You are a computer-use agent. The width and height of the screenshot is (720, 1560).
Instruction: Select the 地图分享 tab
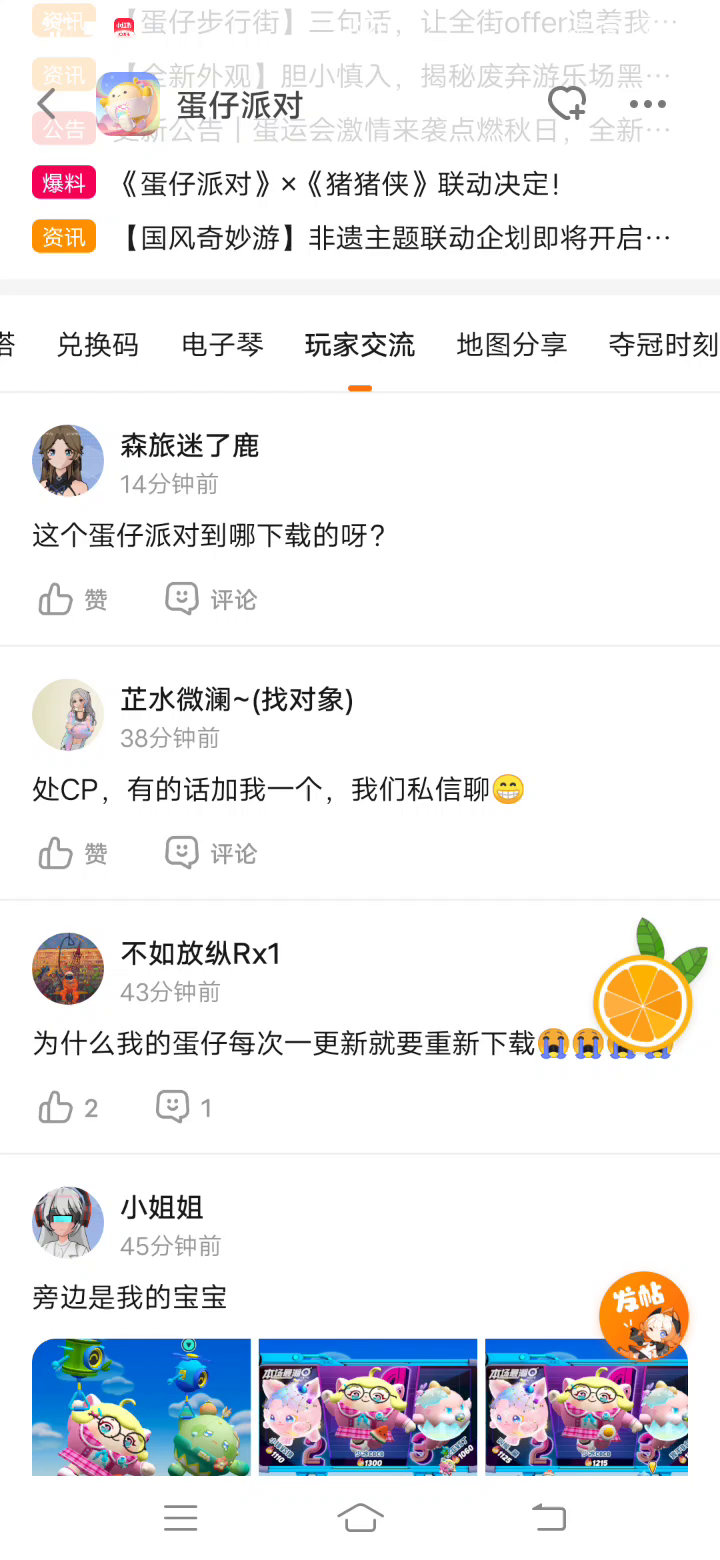(x=511, y=345)
